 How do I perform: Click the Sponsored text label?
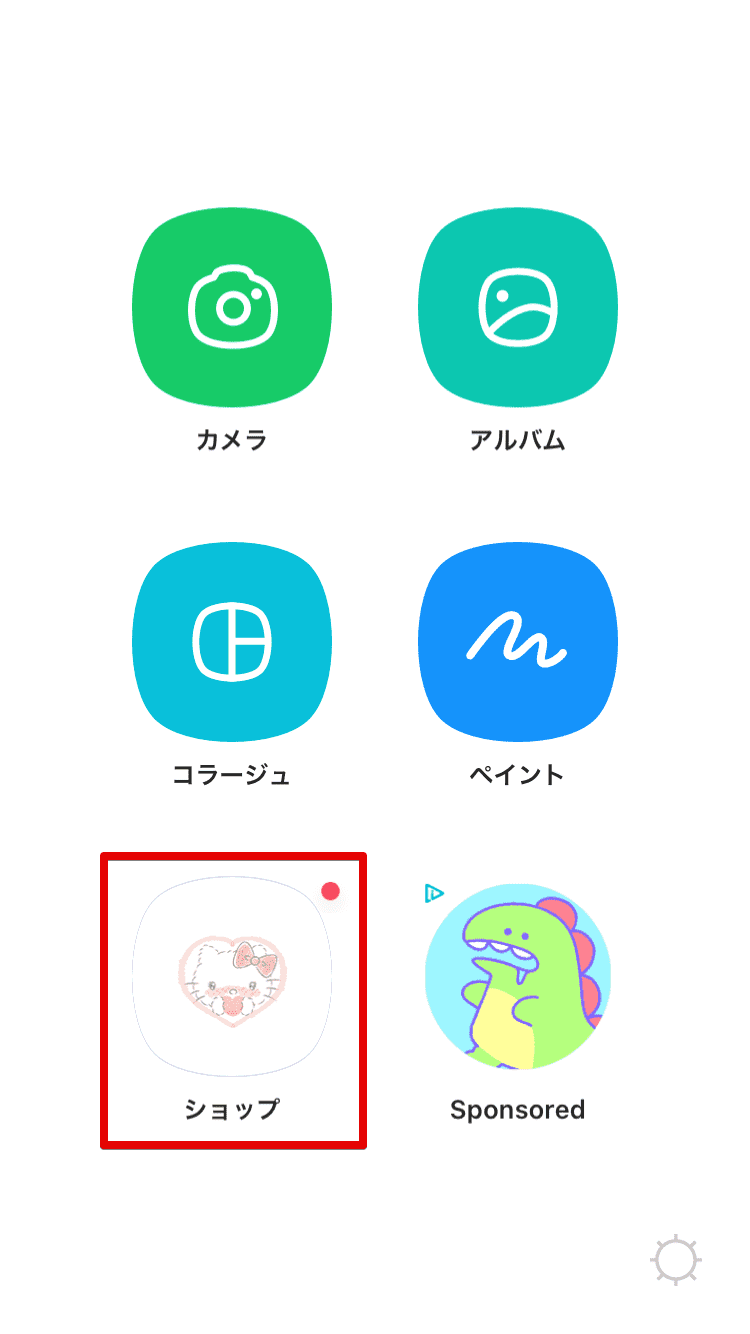(x=517, y=1108)
